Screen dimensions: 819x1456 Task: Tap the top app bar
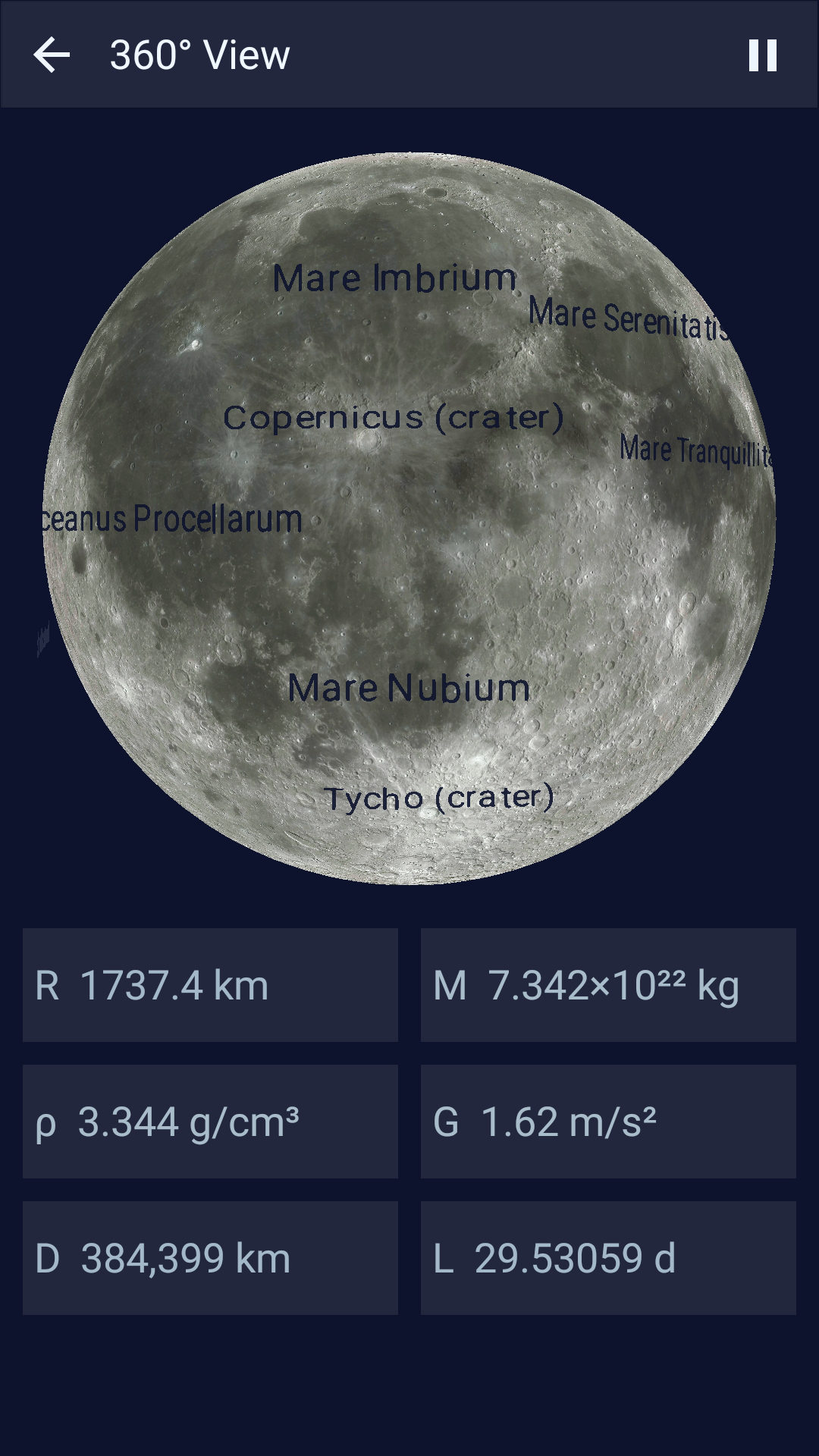click(x=409, y=55)
